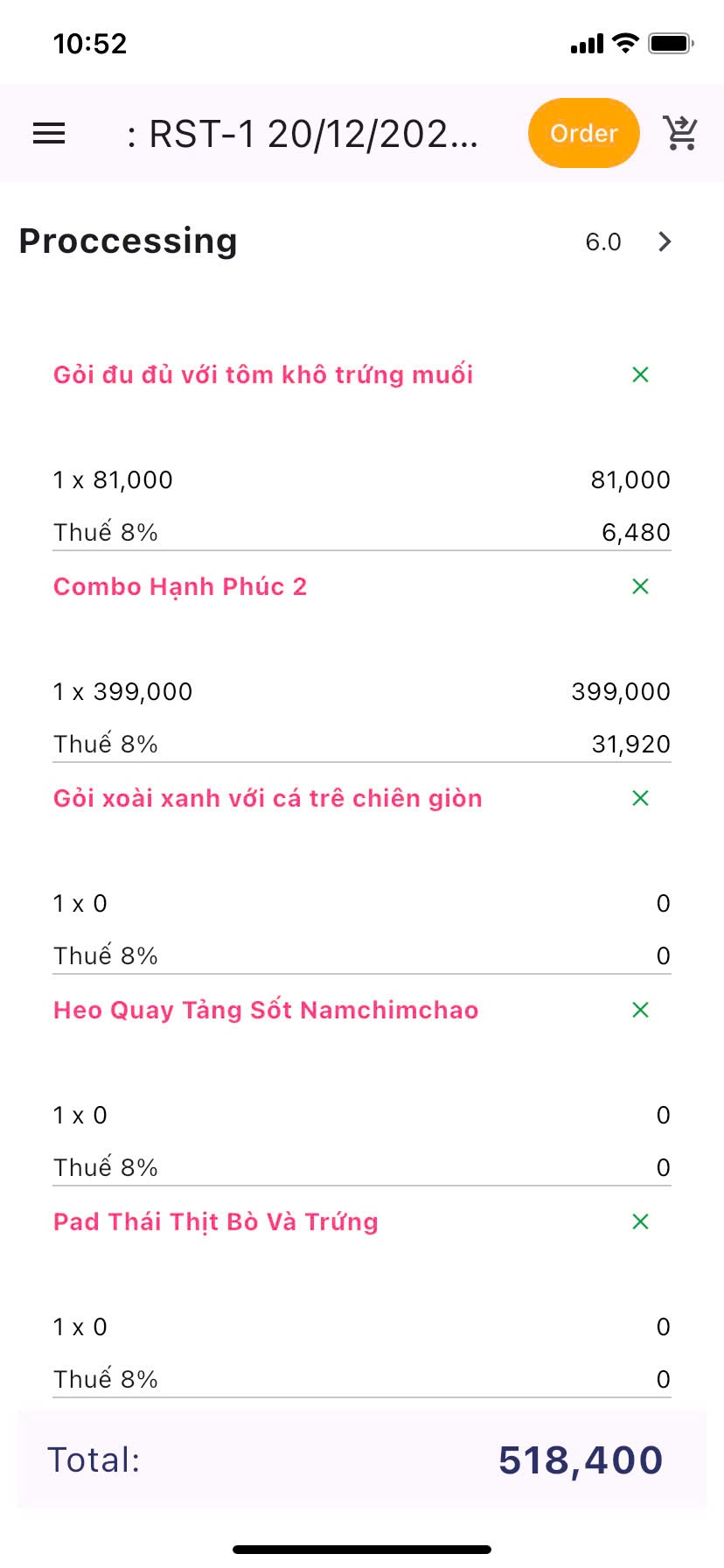
Task: Open item Combo Hạnh Phúc 2 details
Action: point(180,586)
